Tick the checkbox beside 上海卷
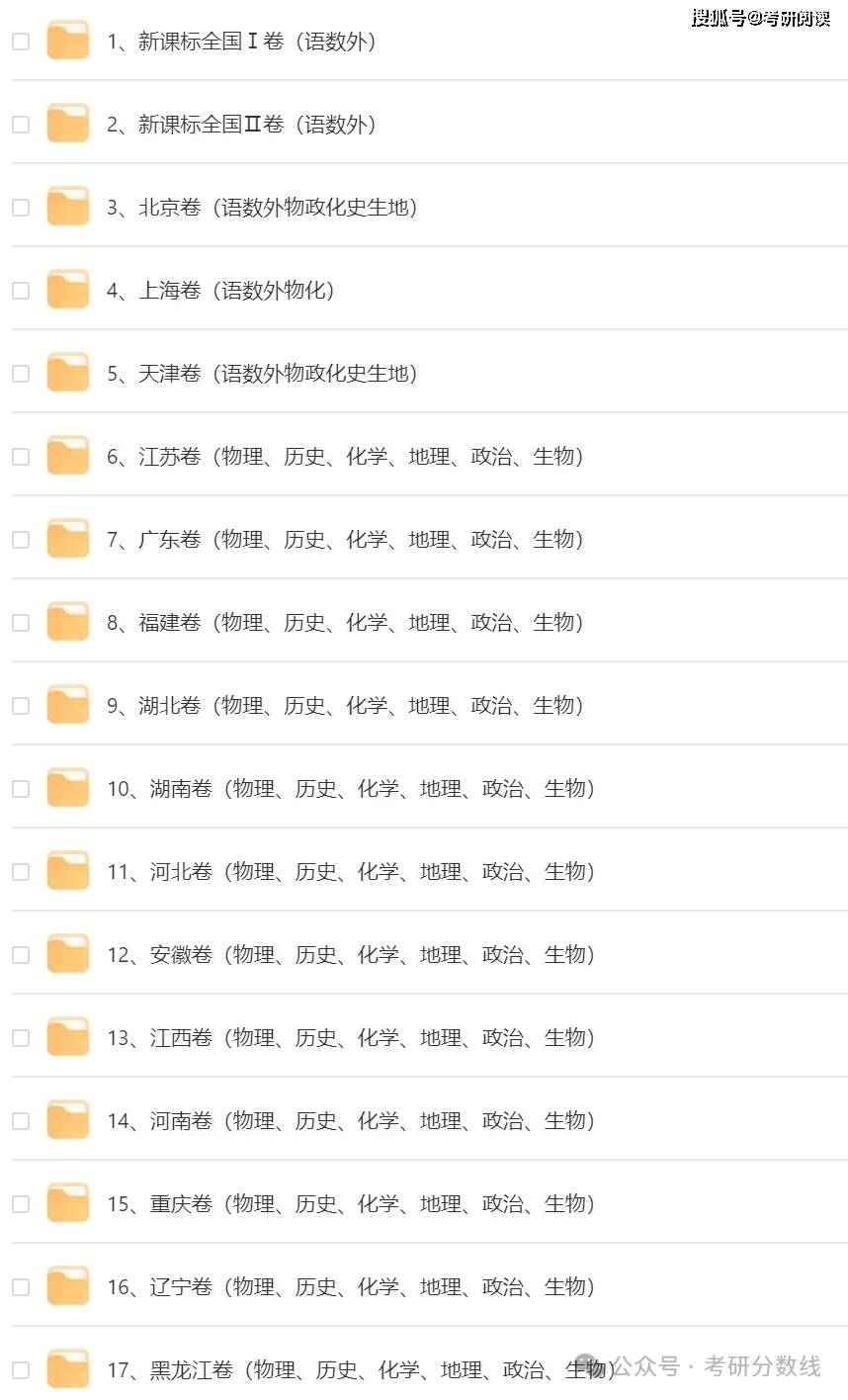This screenshot has height=1400, width=848. (x=21, y=291)
